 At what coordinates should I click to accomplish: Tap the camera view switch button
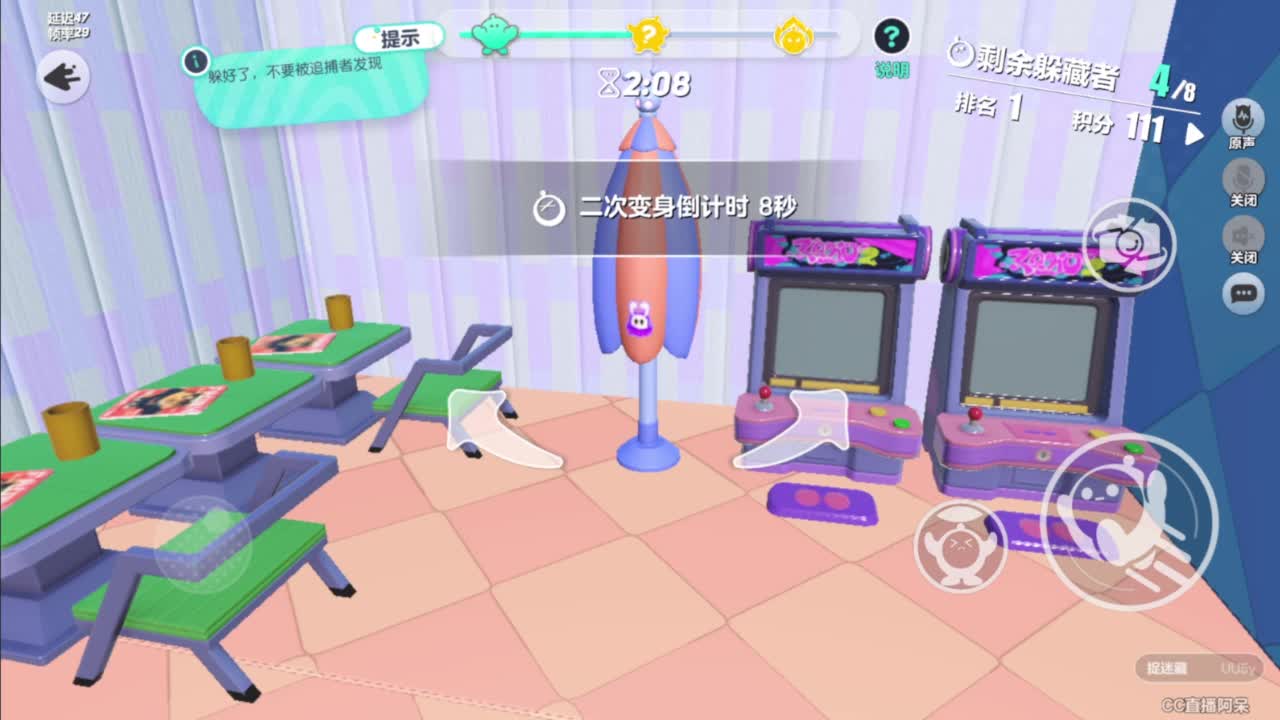(x=1129, y=244)
